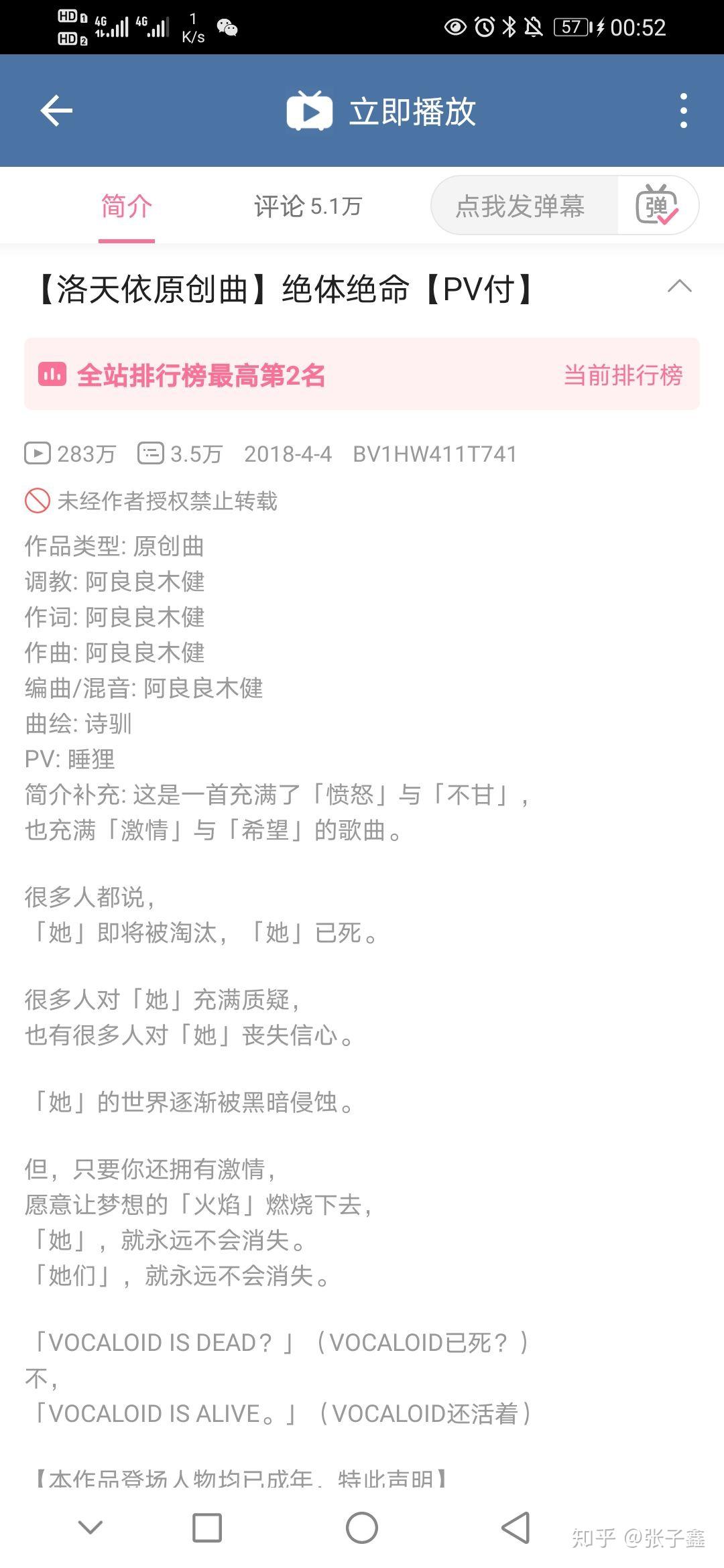This screenshot has height=1568, width=724.
Task: Open recent apps with square button
Action: tap(207, 1528)
